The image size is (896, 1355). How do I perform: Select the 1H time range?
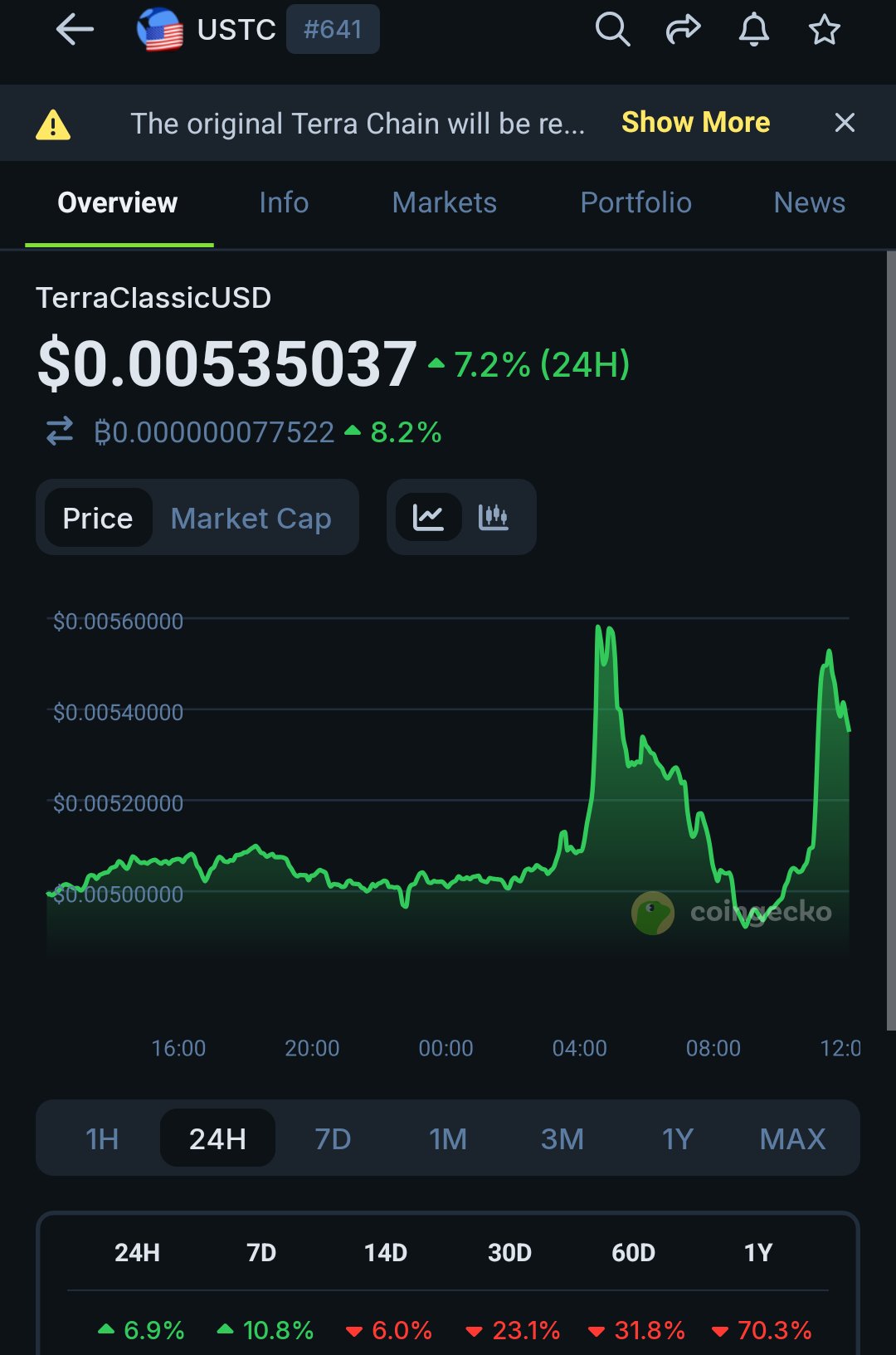coord(102,1138)
